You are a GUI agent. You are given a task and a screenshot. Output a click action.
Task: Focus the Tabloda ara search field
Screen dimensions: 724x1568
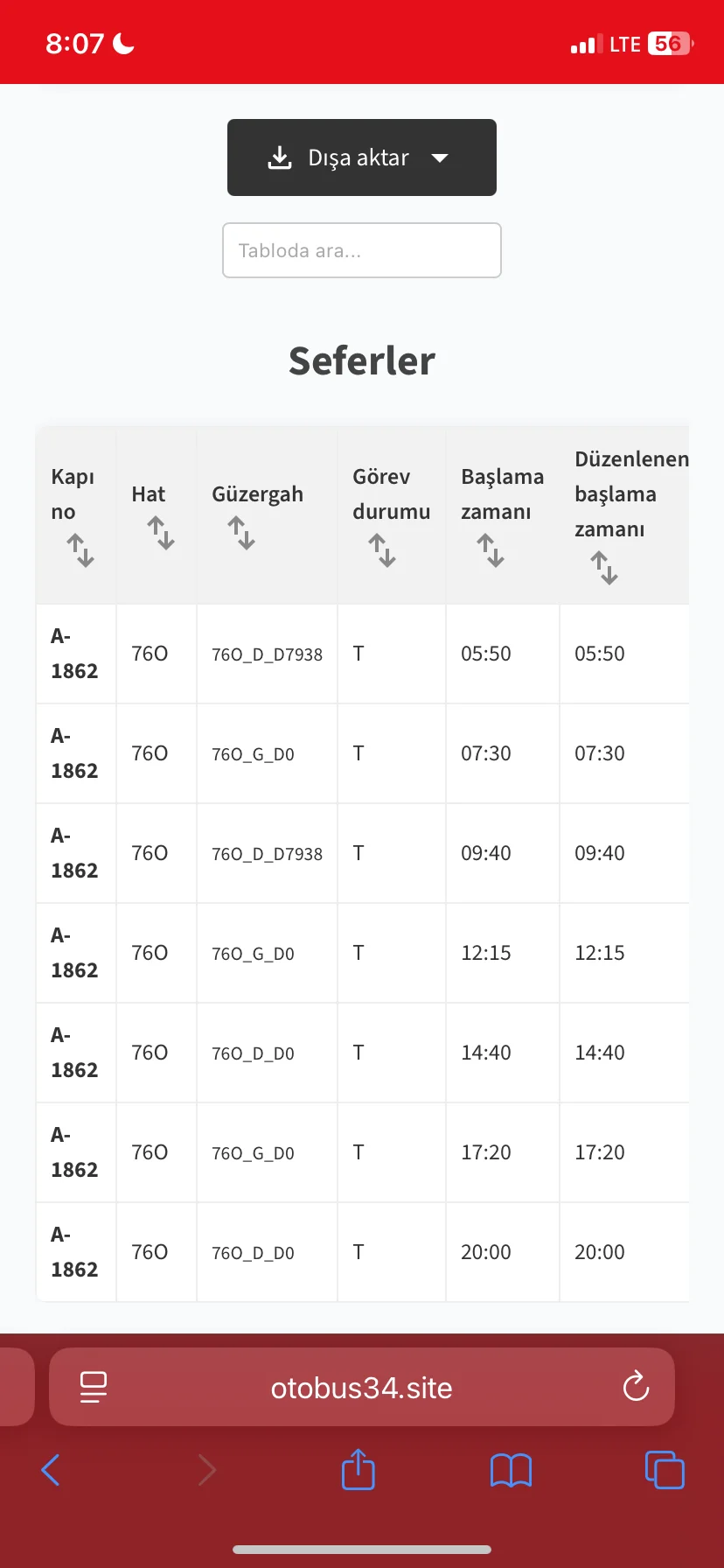point(361,250)
